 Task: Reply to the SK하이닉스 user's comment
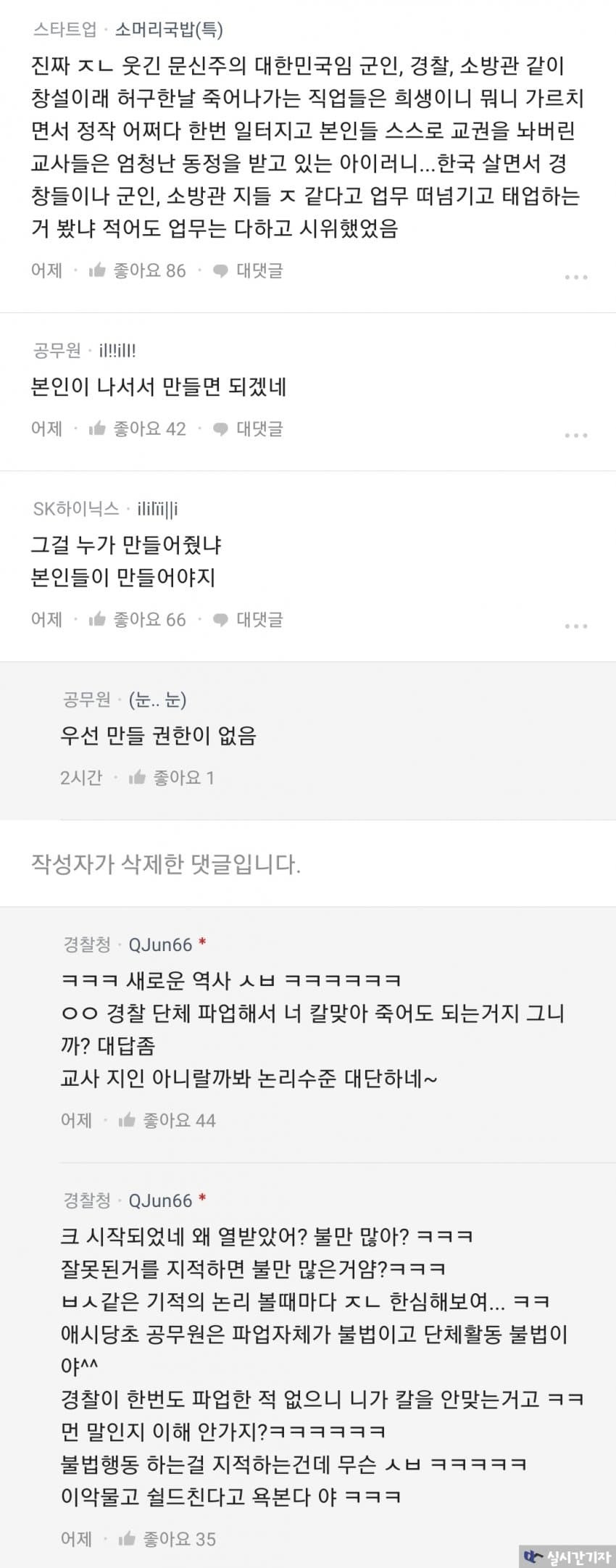point(248,620)
